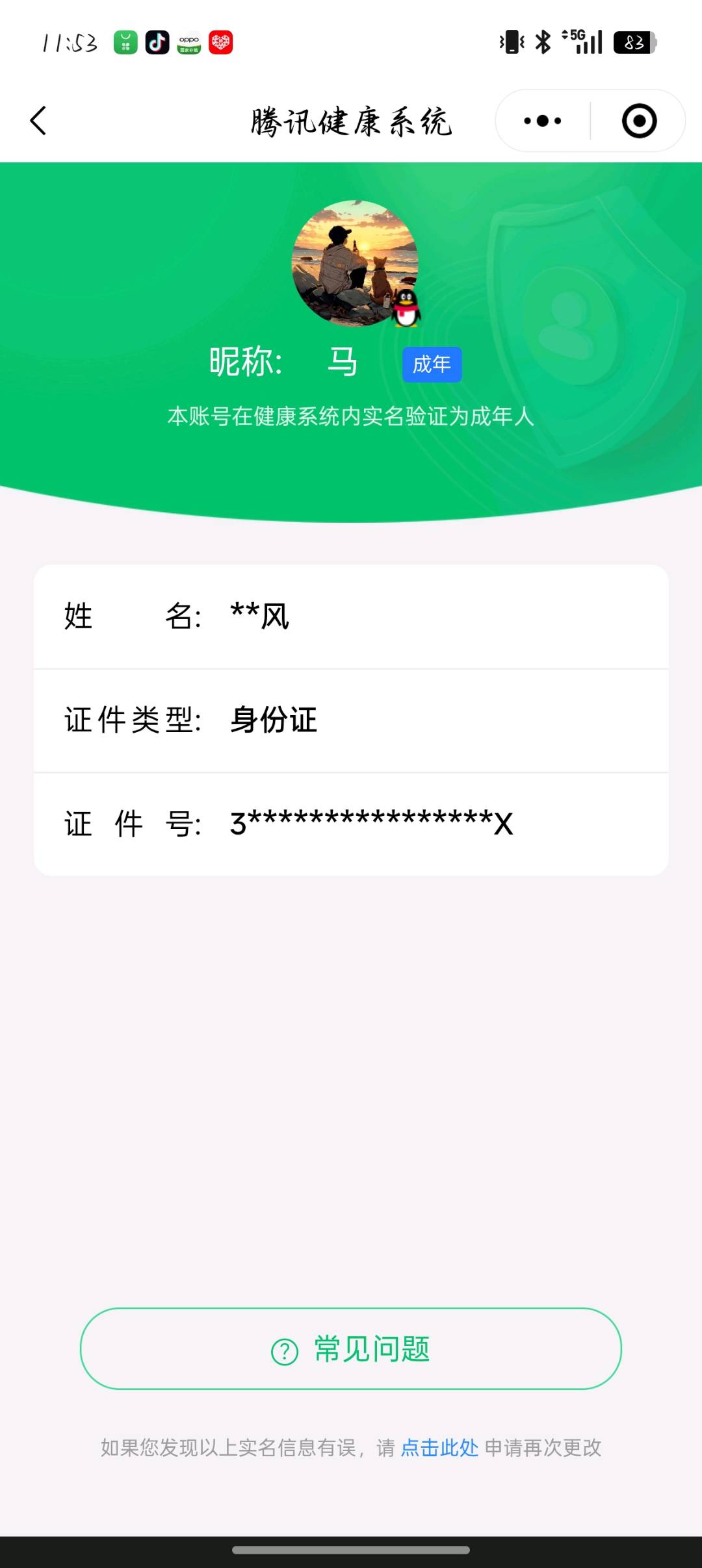Open the 常见问题 FAQ button
The image size is (702, 1568).
pyautogui.click(x=351, y=1348)
